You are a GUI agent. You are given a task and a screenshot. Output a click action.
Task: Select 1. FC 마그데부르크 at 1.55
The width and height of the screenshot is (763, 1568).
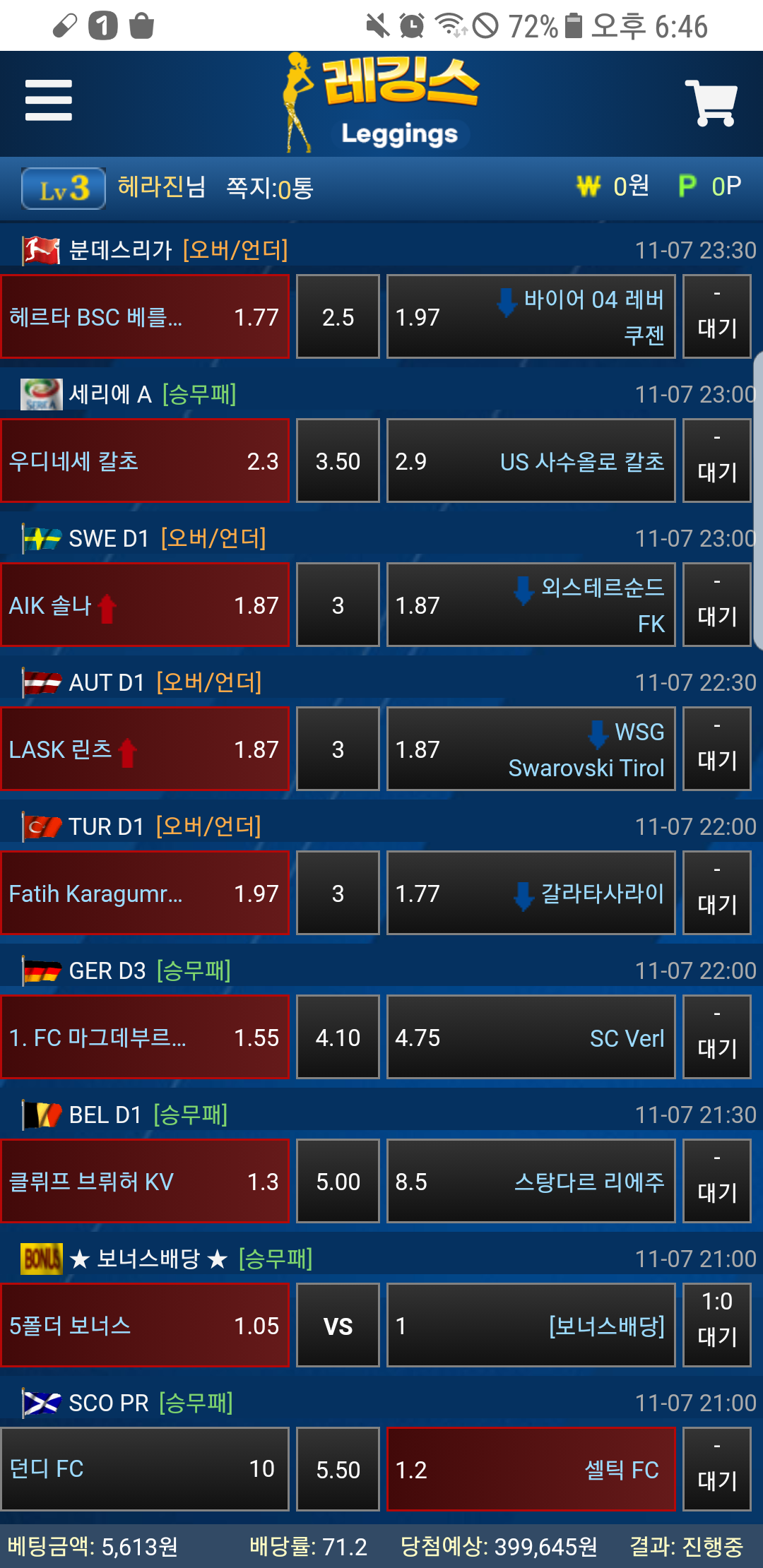tap(145, 1038)
